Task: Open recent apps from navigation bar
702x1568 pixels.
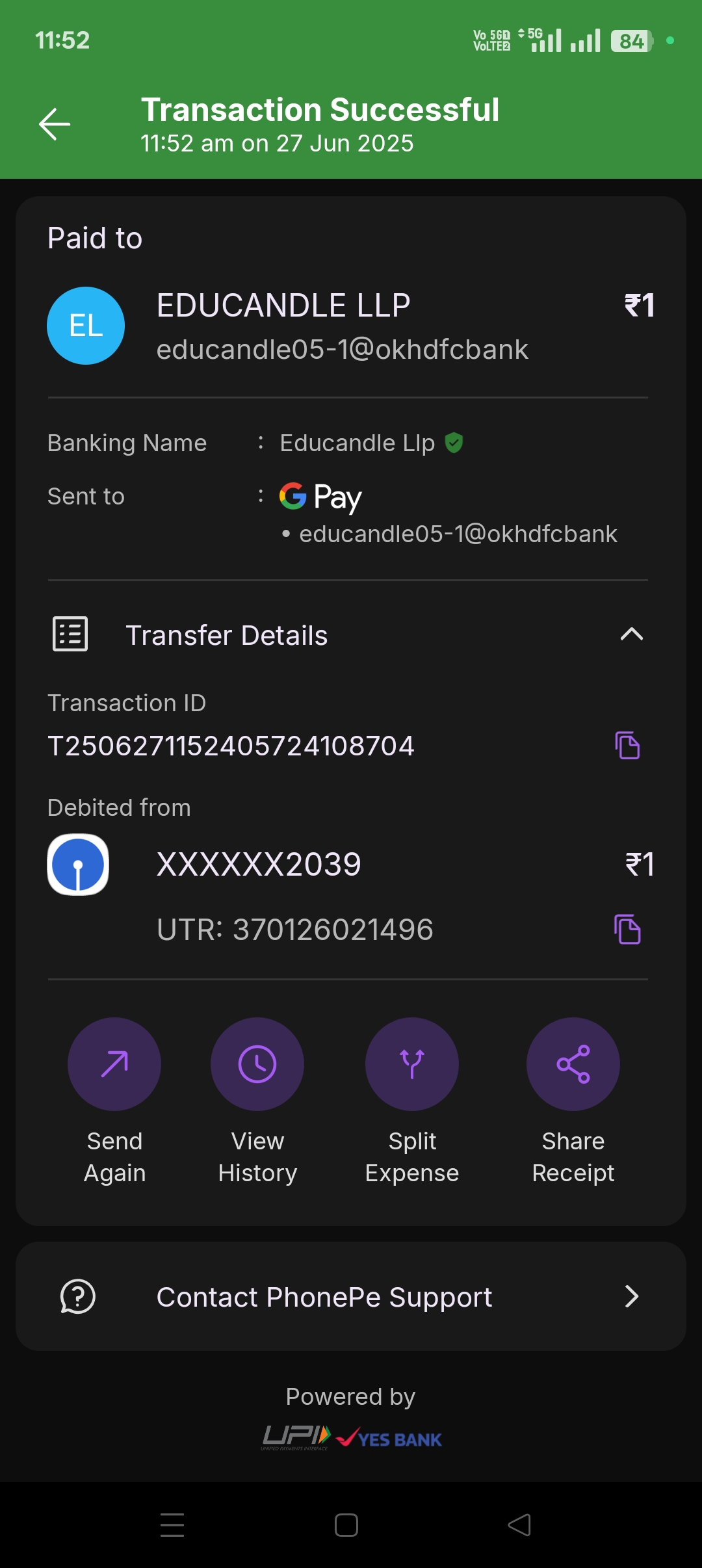Action: click(172, 1525)
